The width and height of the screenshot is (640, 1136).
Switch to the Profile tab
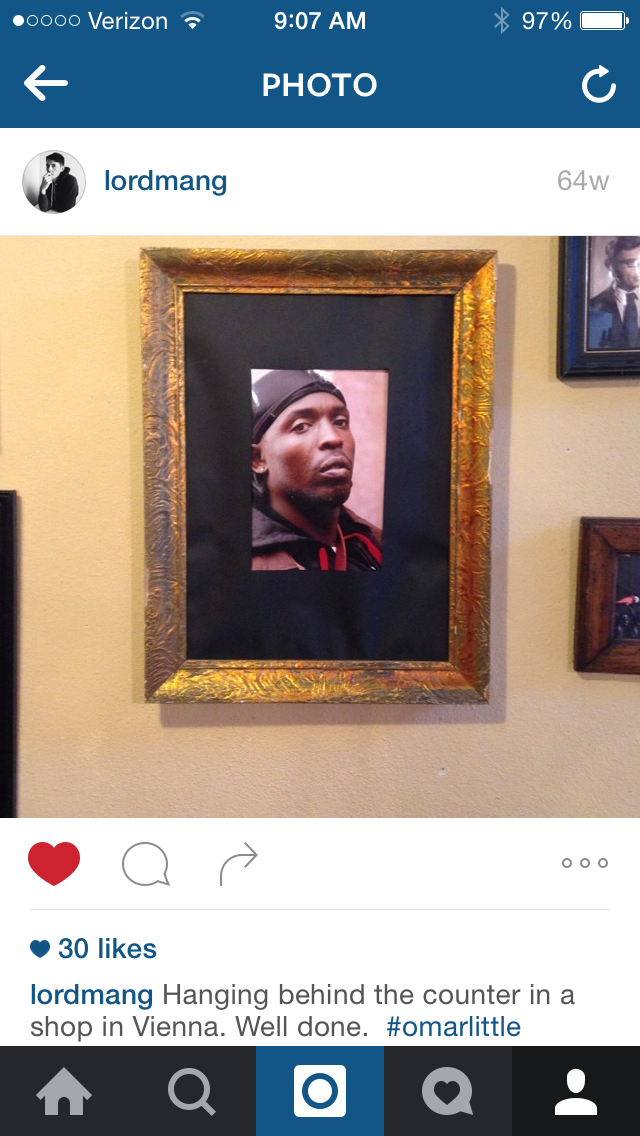pos(575,1091)
